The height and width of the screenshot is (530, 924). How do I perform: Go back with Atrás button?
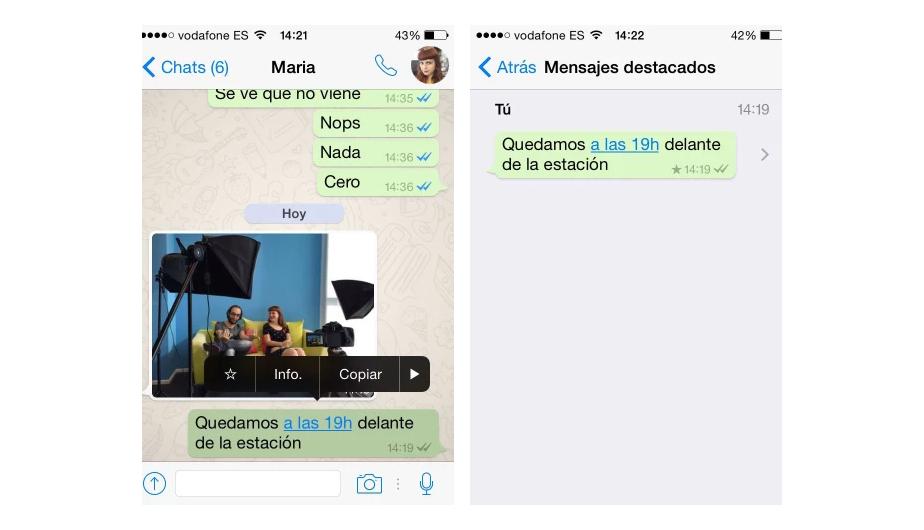click(507, 67)
